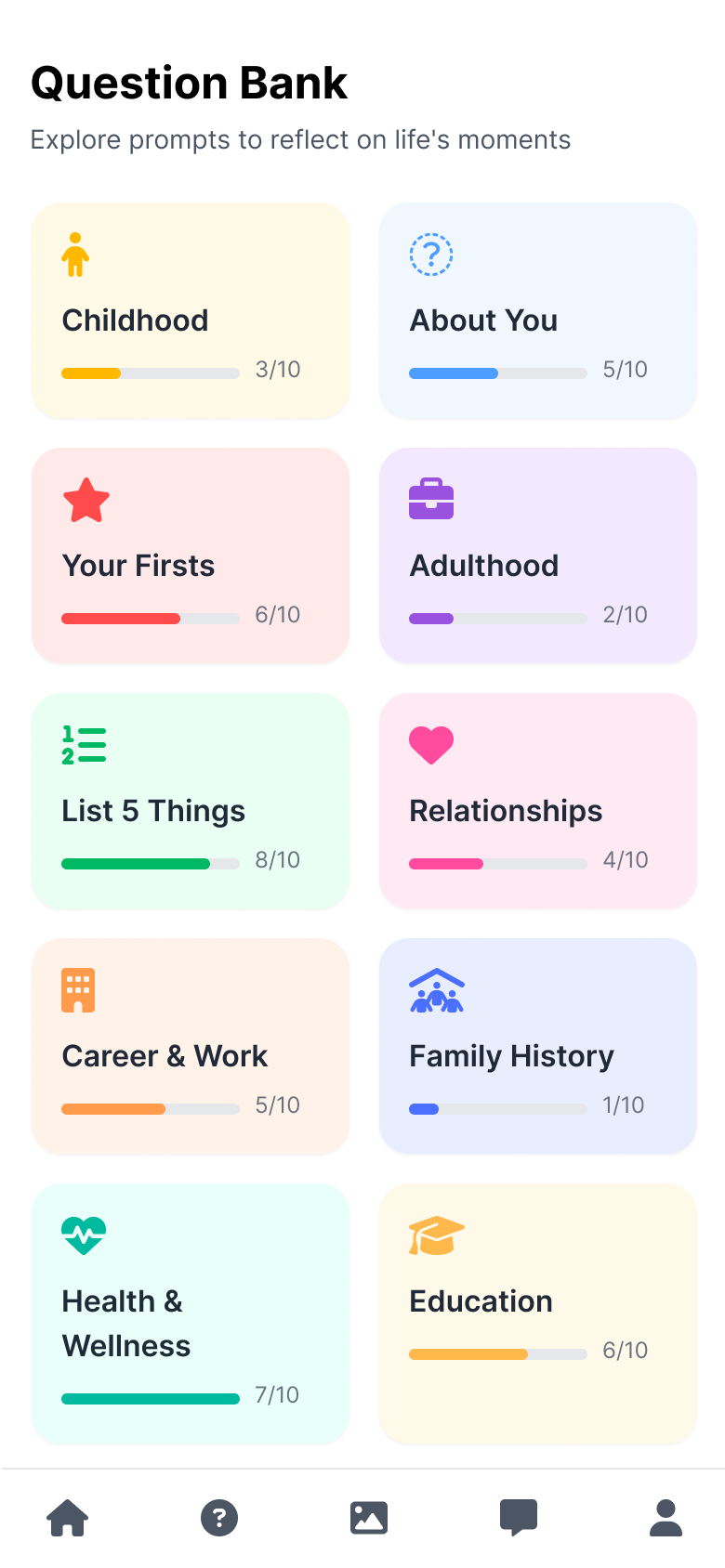The height and width of the screenshot is (1568, 725).
Task: Open the Photos section from bottom bar
Action: coord(368,1518)
